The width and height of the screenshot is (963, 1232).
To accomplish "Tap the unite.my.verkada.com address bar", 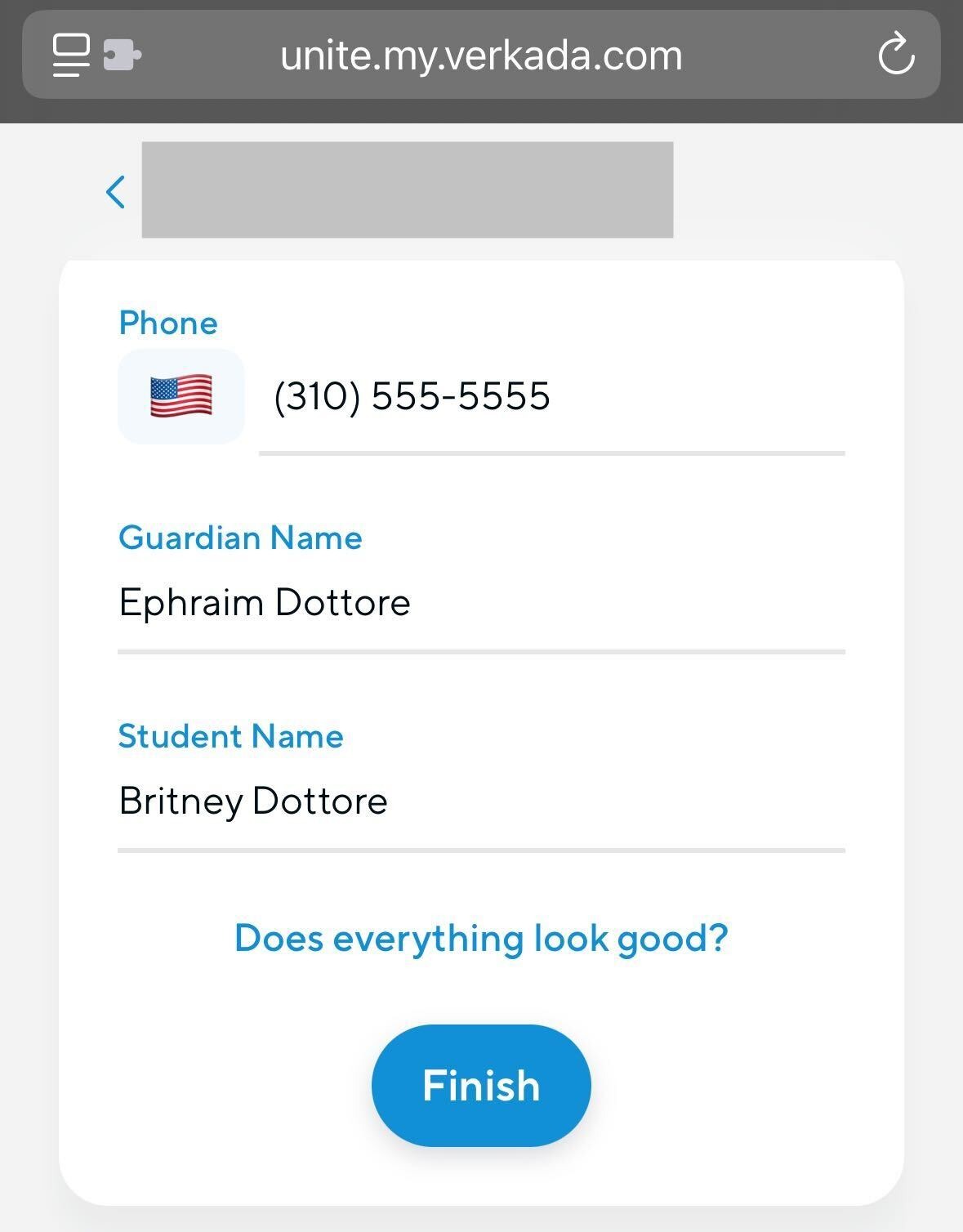I will point(481,56).
